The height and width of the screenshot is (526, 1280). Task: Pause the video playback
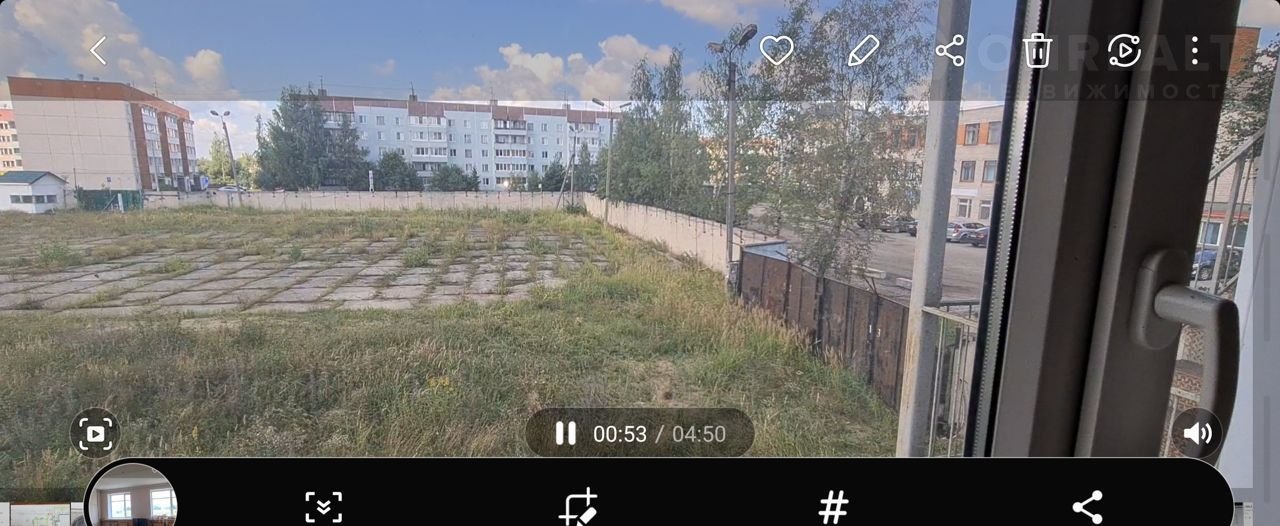566,433
